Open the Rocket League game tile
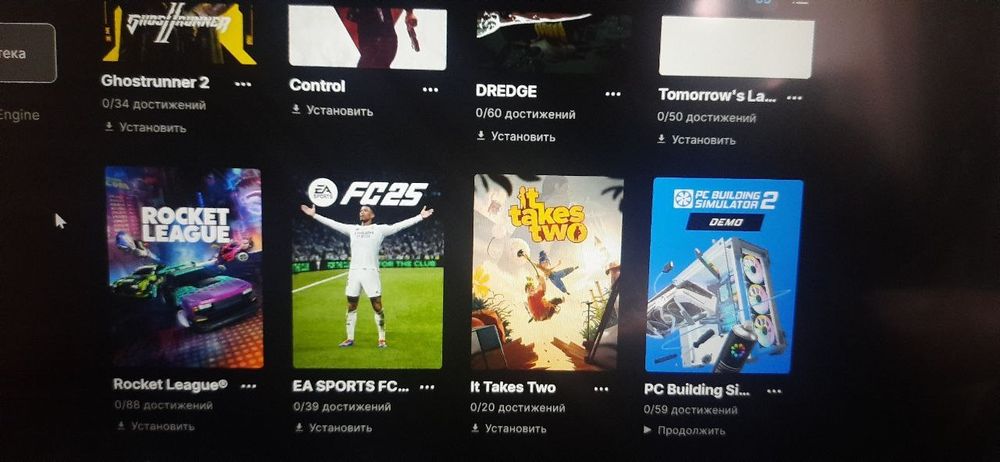 pos(184,267)
